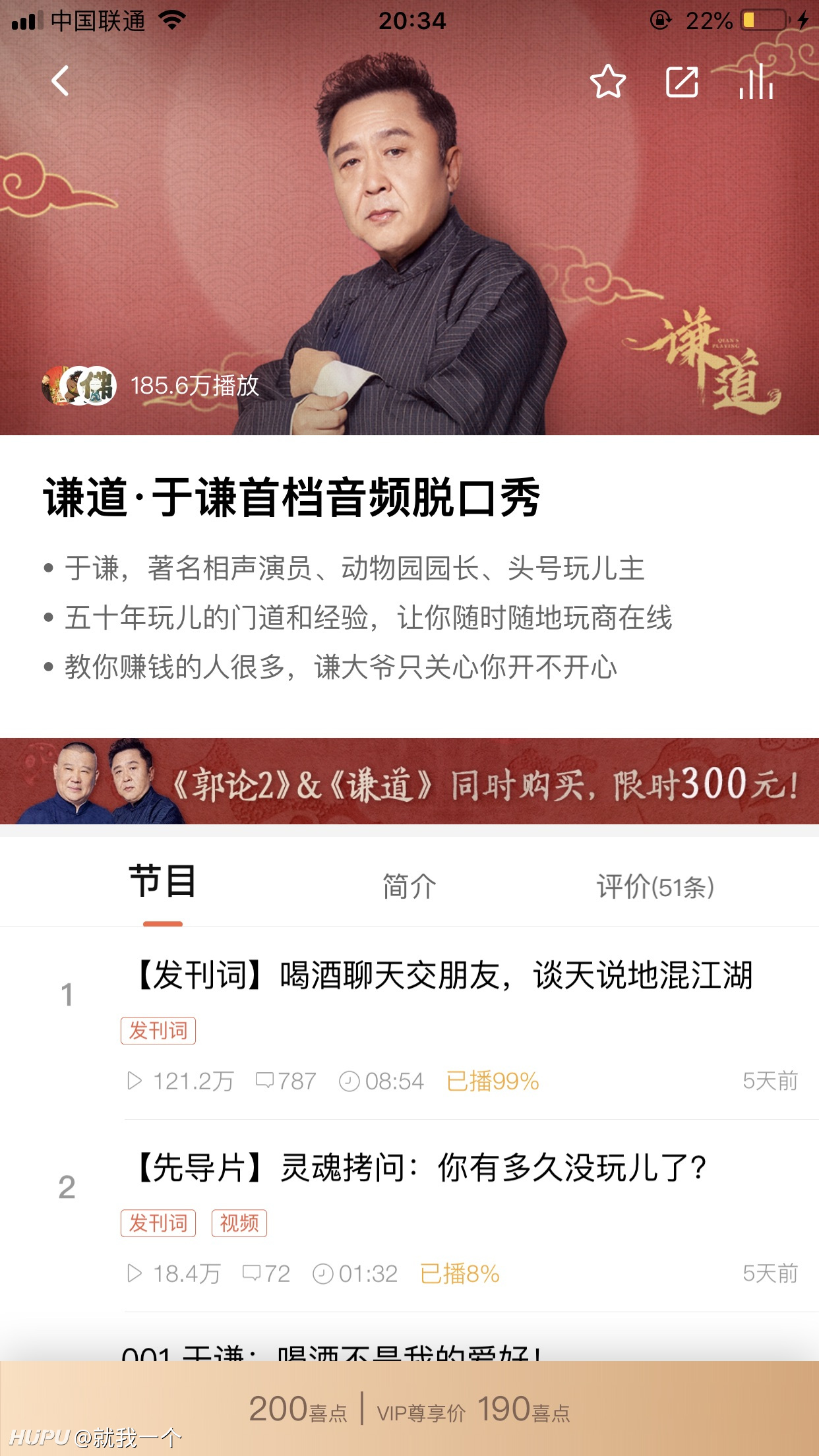
Task: Select the 节目 tab
Action: 162,882
